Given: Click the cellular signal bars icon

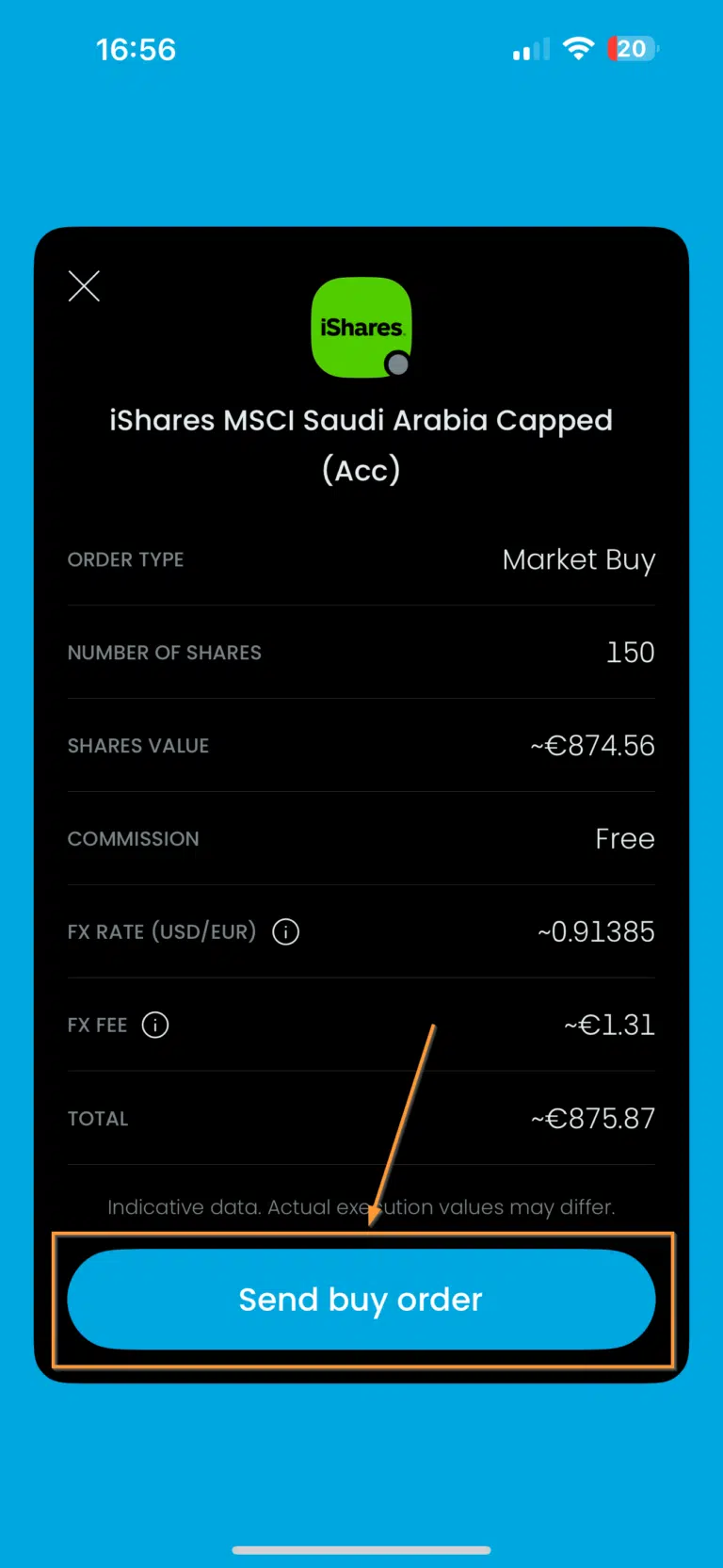Looking at the screenshot, I should [527, 50].
